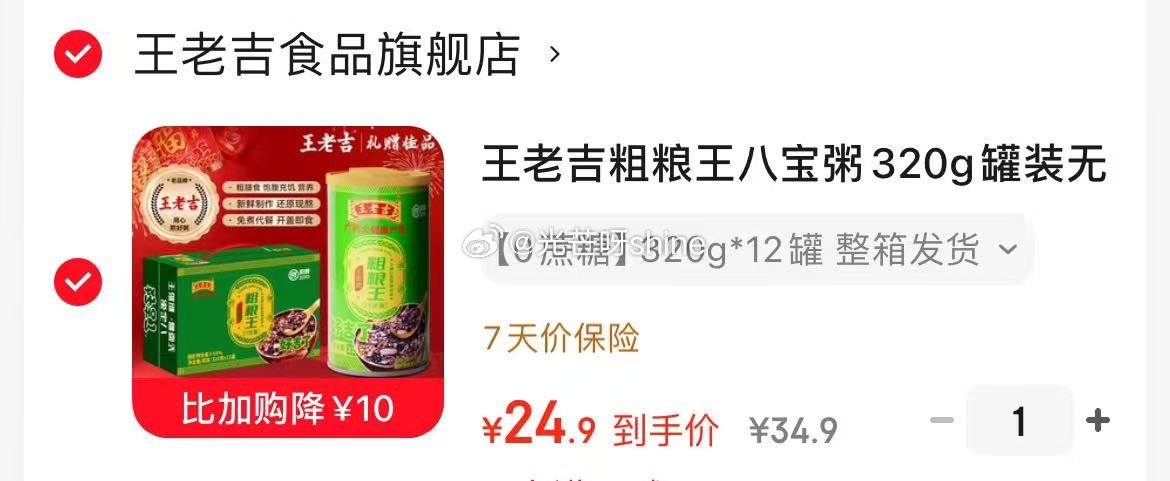Expand the 320g*12罐 整箱发货 spec dropdown
The height and width of the screenshot is (481, 1170).
tap(757, 249)
